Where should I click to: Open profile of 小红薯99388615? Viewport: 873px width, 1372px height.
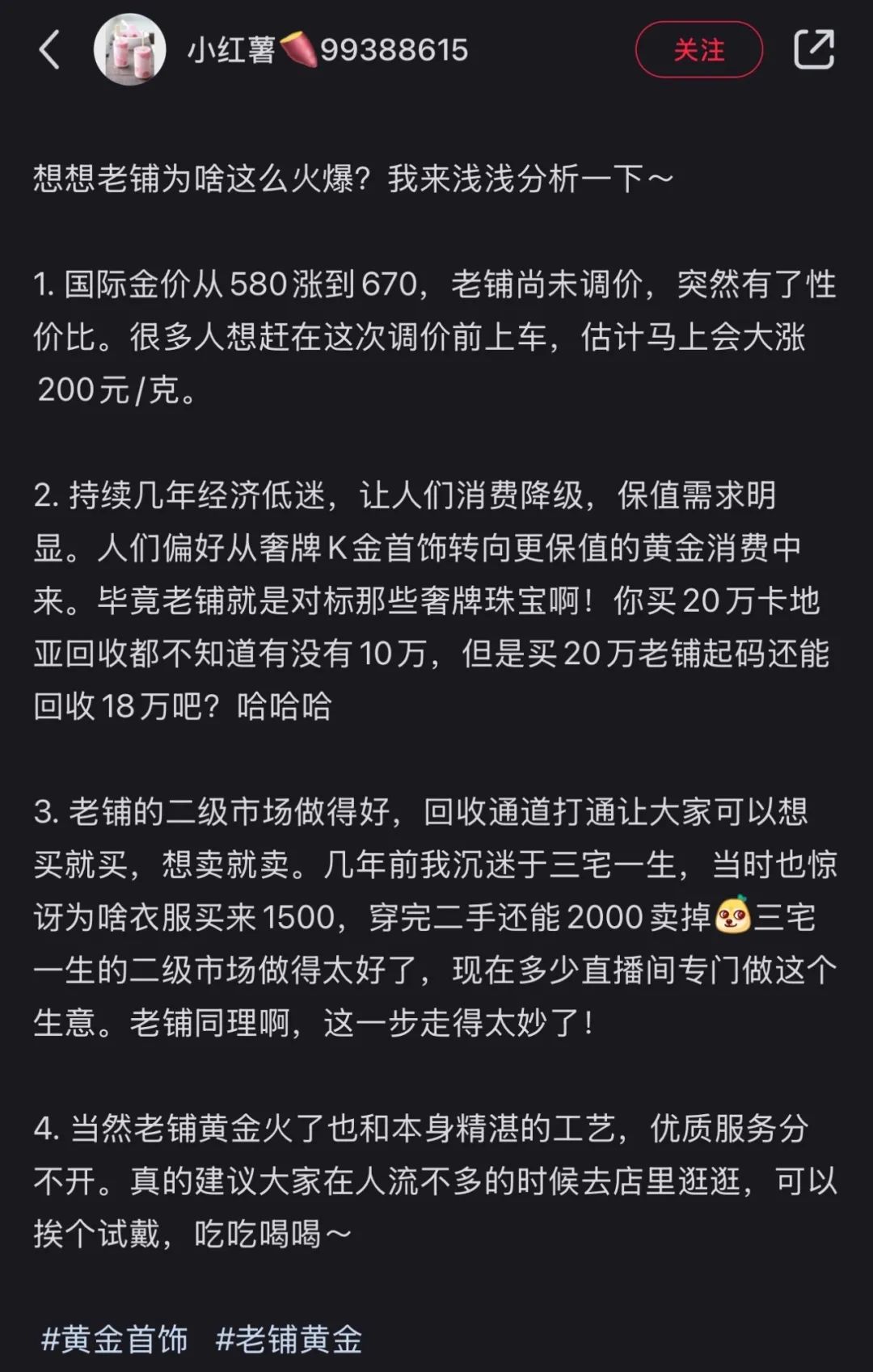(327, 50)
